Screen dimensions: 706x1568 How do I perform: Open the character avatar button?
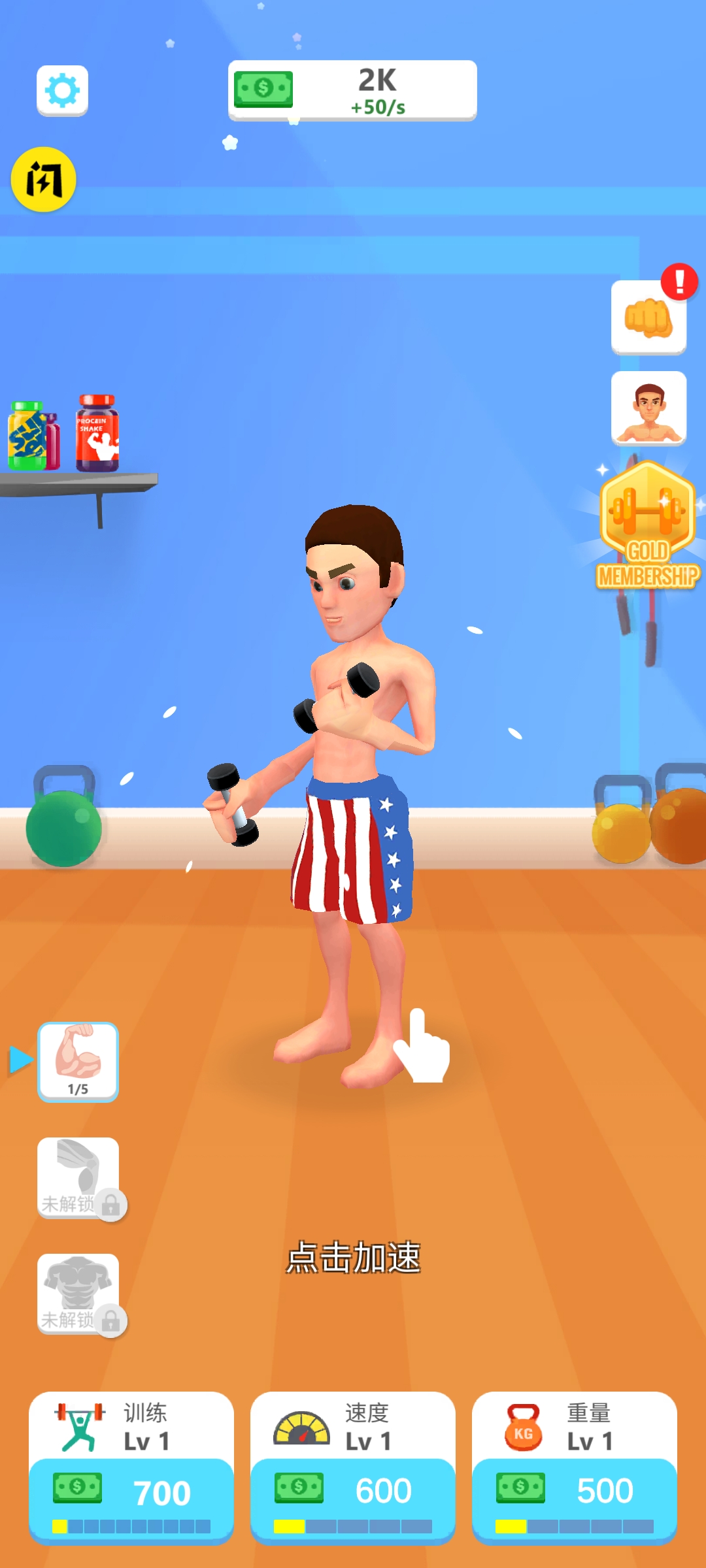(x=648, y=409)
